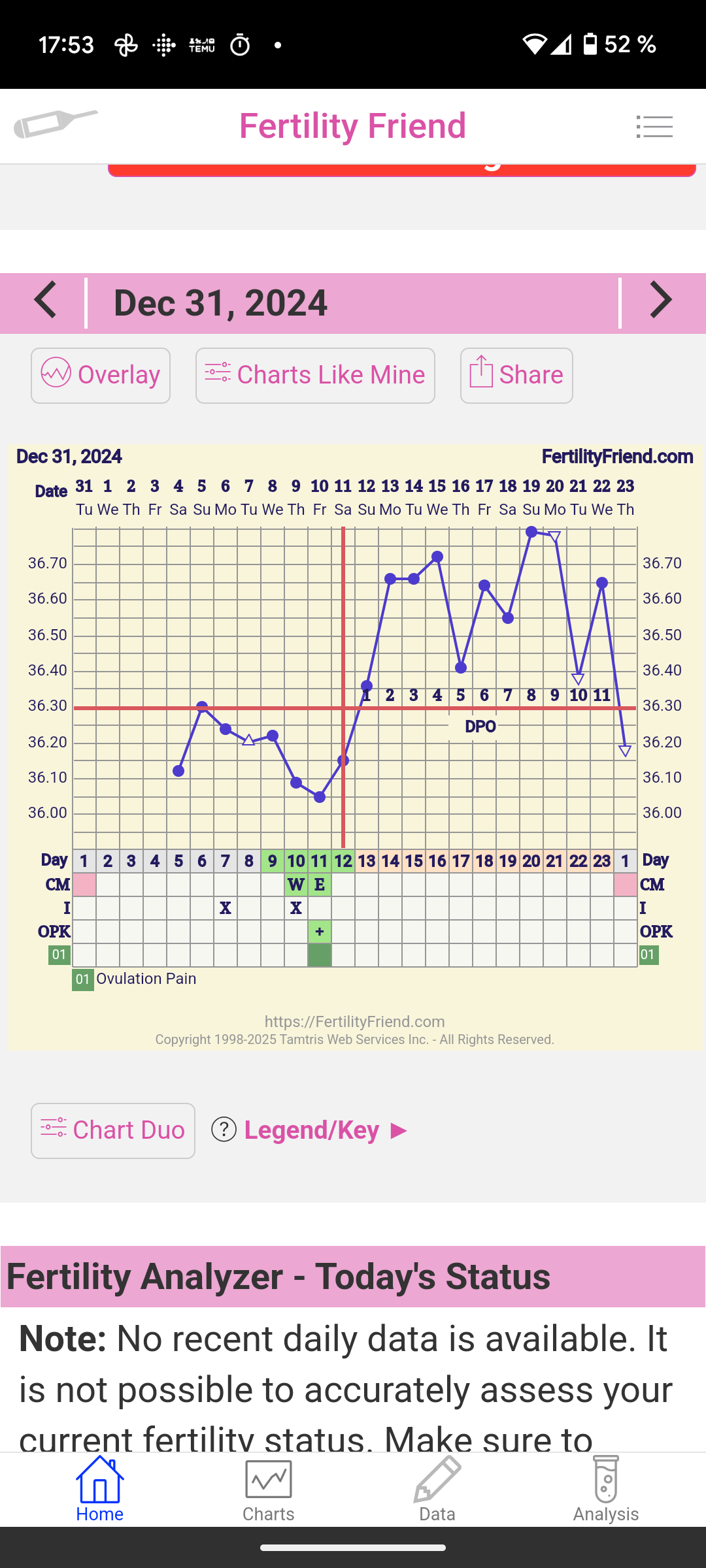Screen dimensions: 706x1568
Task: Share this chart
Action: click(516, 376)
